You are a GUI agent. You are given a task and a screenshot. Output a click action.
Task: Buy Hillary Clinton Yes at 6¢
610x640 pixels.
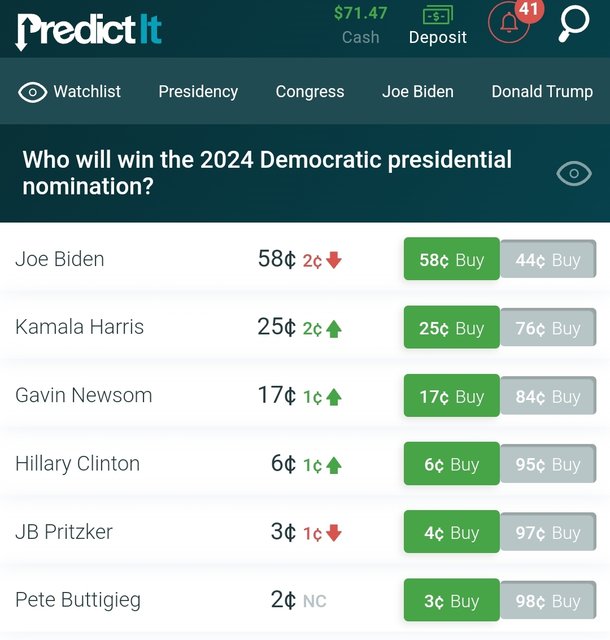(451, 464)
